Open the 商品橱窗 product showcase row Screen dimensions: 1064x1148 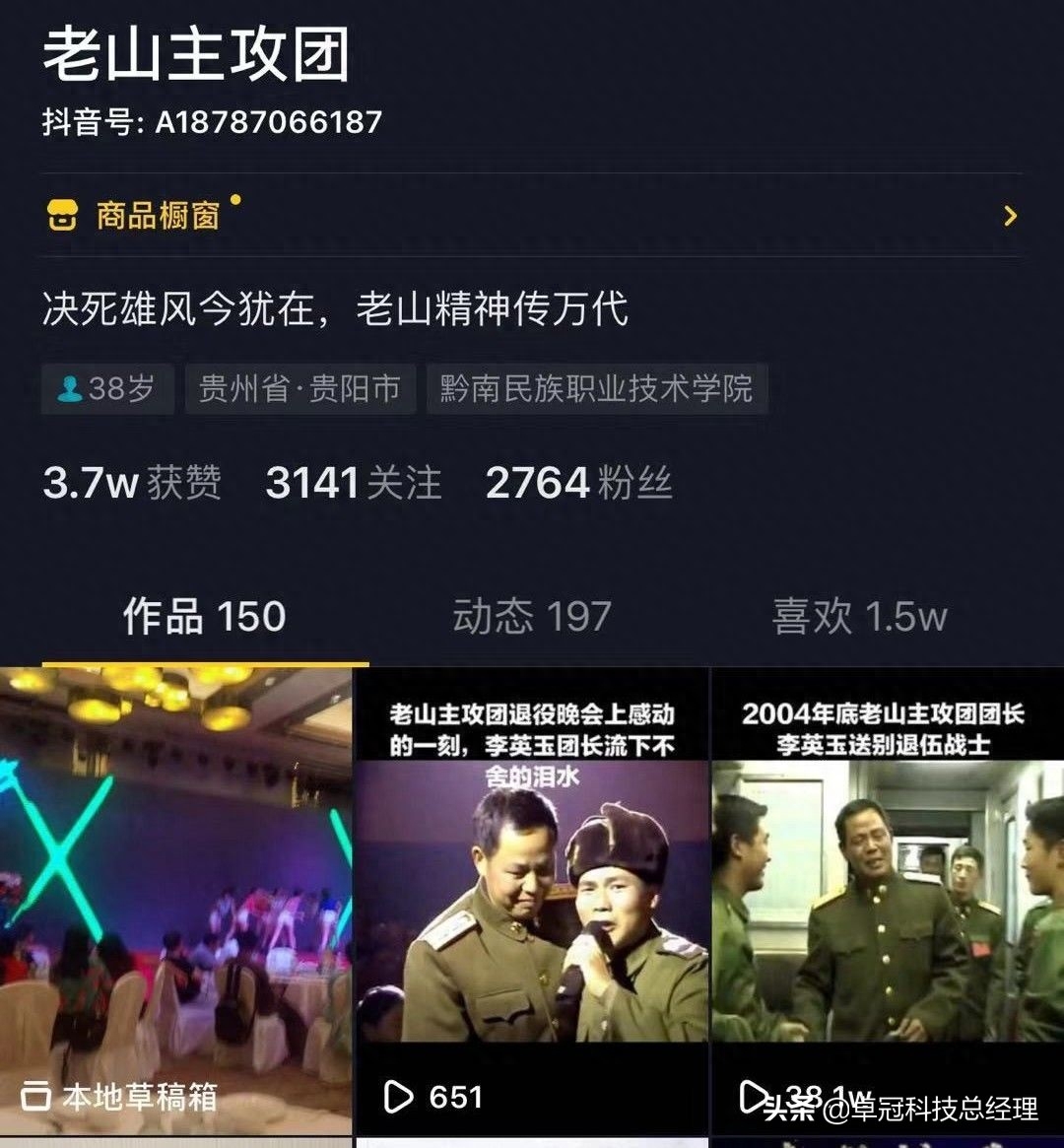coord(532,215)
